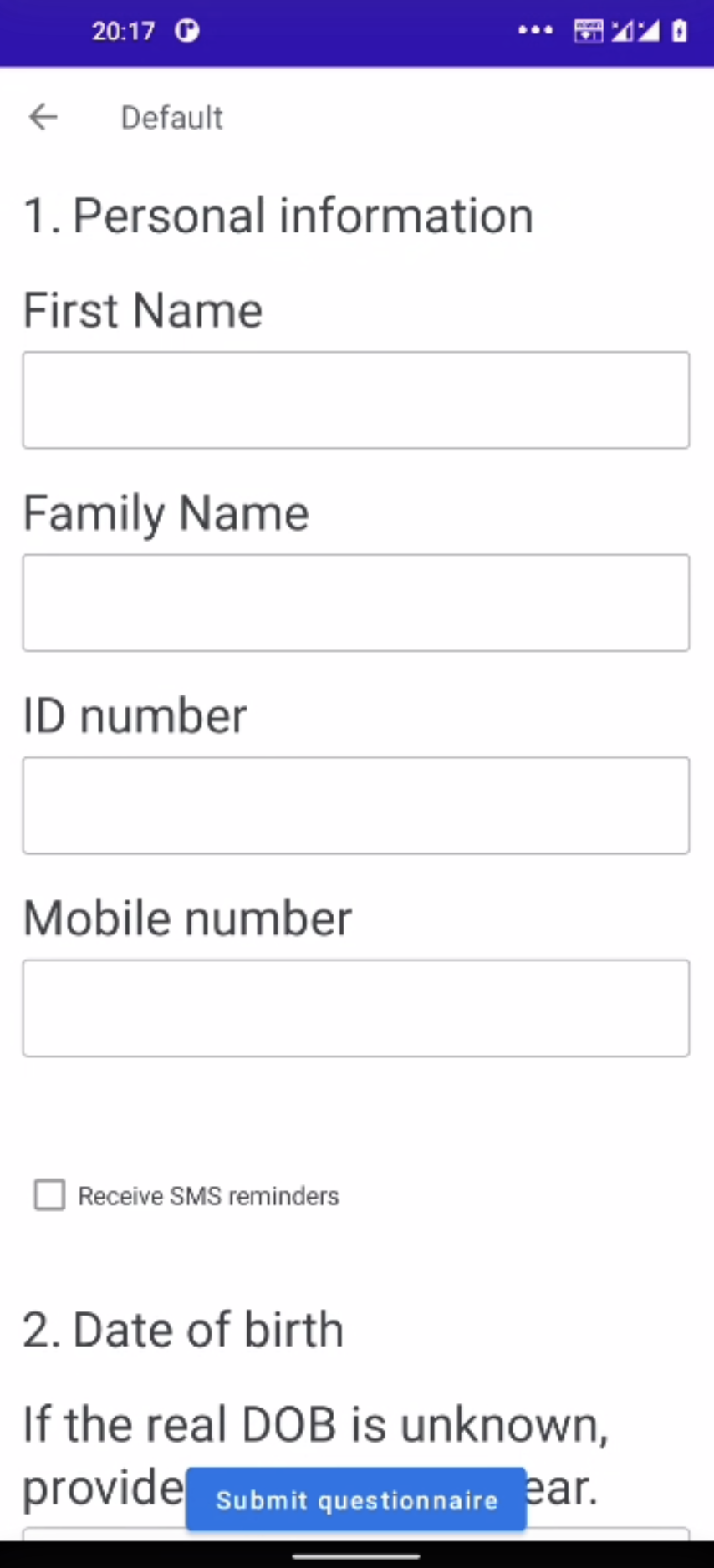
Task: Tap the Date of birth section heading
Action: point(183,1329)
